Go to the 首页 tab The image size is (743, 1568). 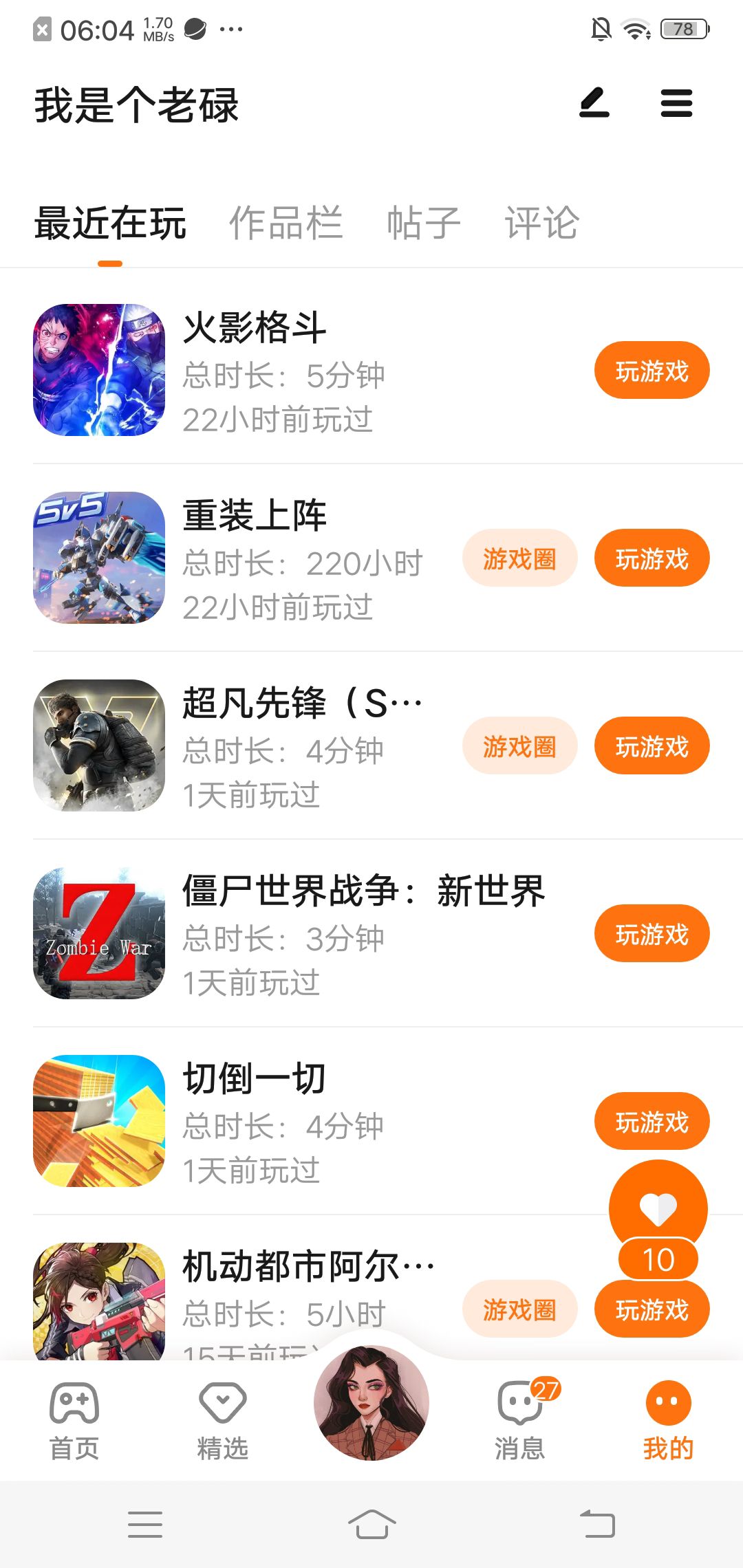tap(74, 1420)
